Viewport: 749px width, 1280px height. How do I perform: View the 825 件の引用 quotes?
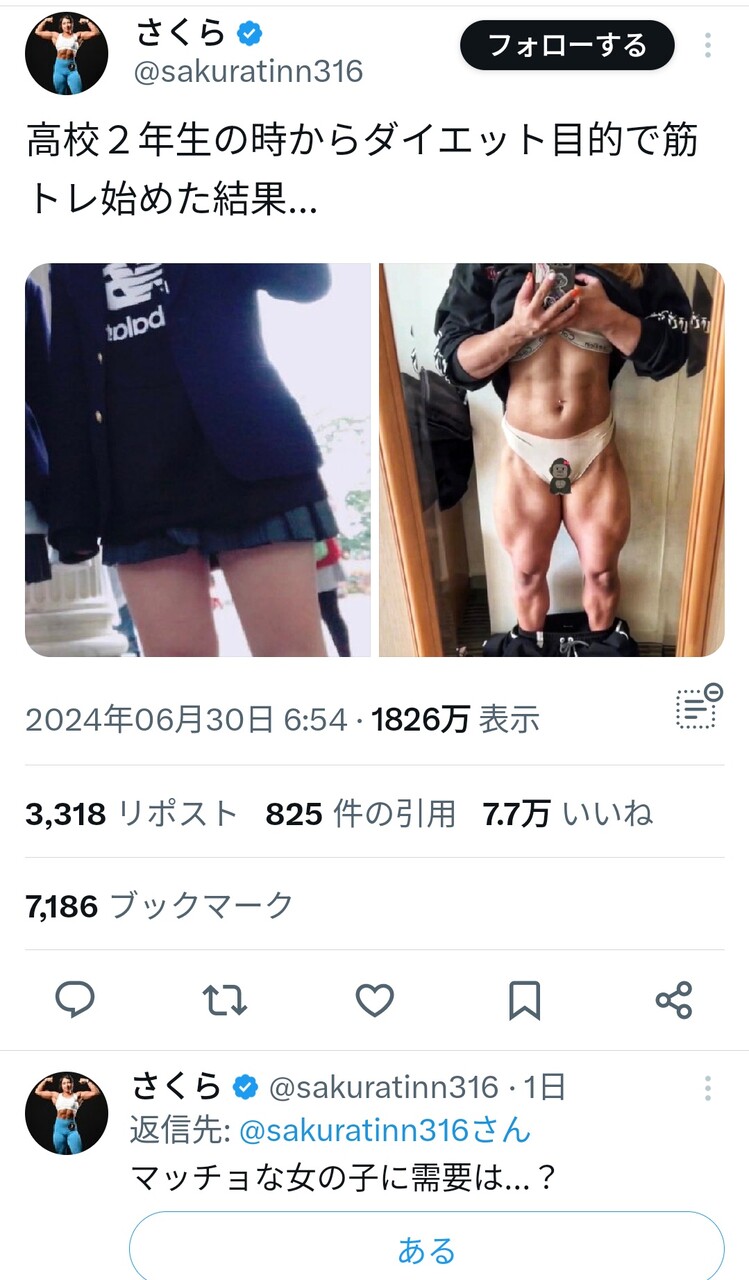pos(360,814)
